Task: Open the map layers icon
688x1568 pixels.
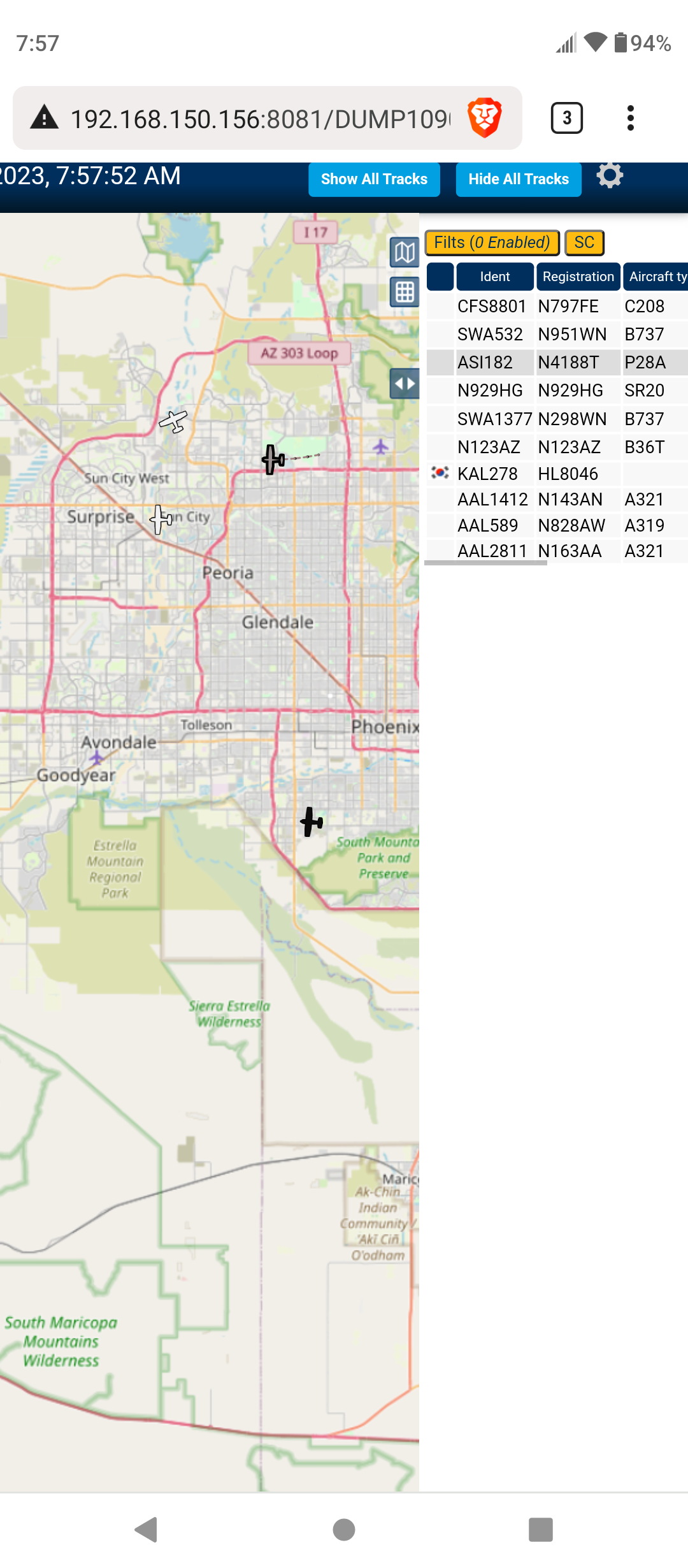Action: pyautogui.click(x=404, y=252)
